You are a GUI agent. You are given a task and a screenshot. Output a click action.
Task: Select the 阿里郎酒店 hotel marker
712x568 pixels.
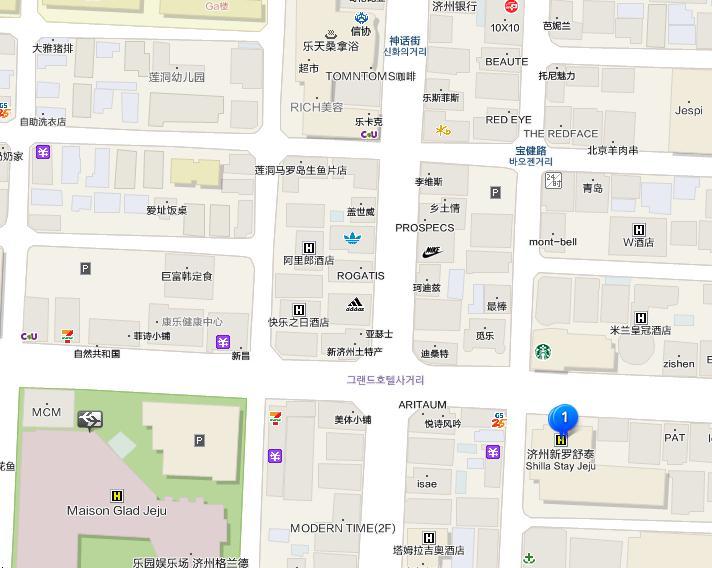pos(309,247)
